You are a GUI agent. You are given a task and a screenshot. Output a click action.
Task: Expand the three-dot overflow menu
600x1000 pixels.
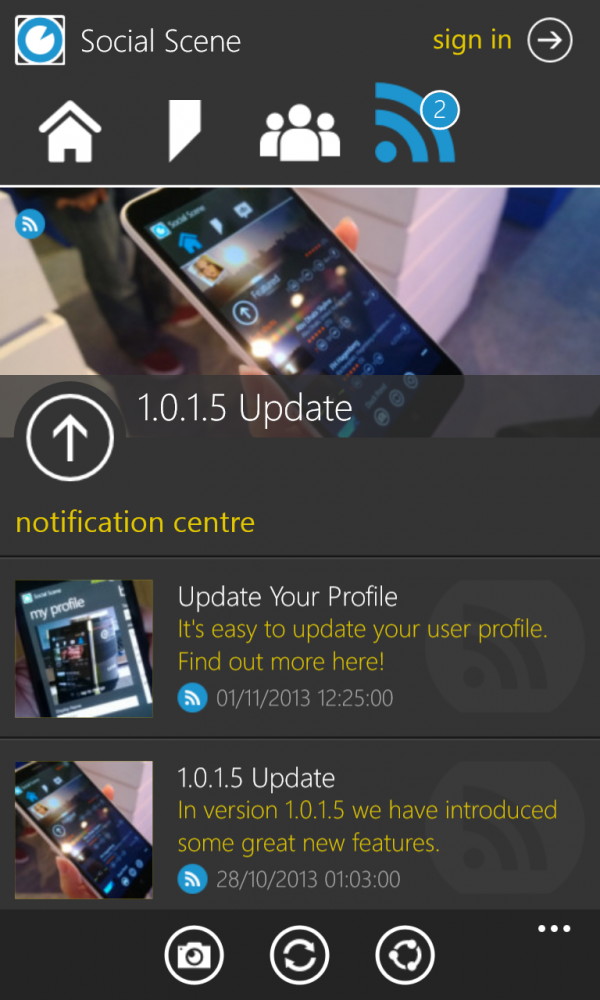553,929
